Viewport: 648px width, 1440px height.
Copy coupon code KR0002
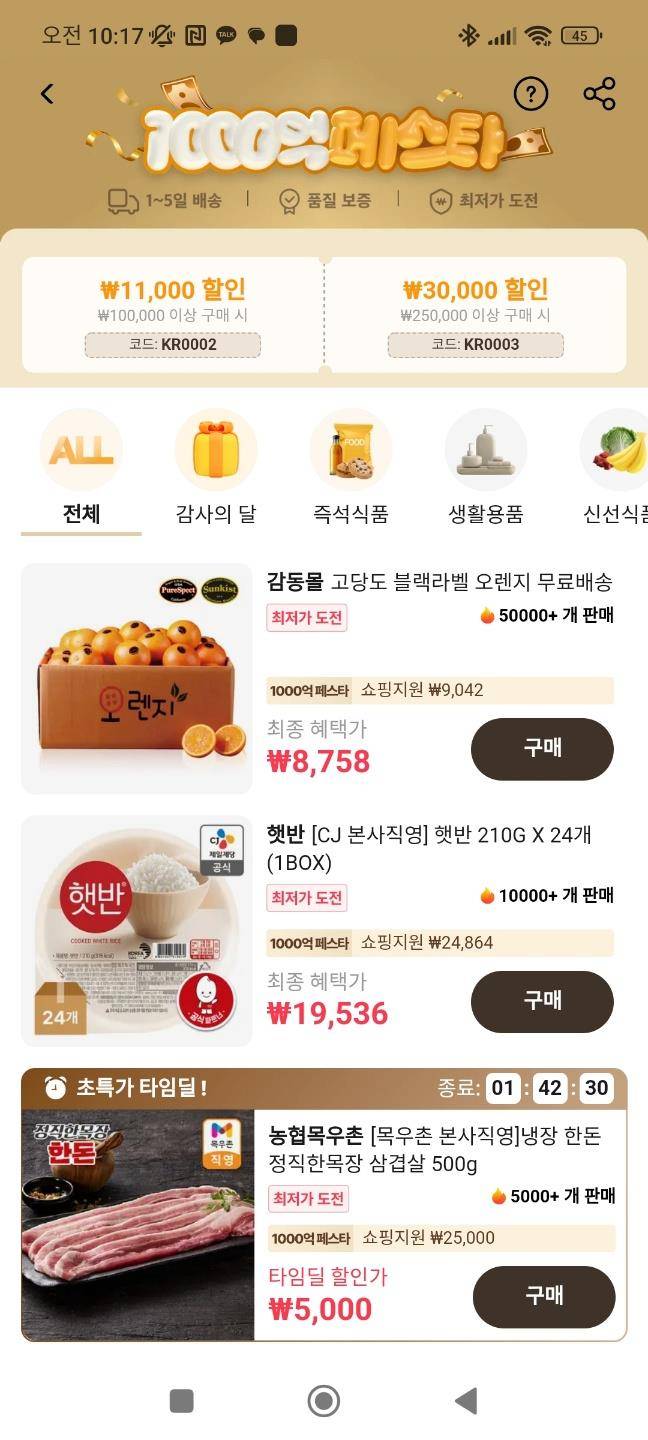pos(172,345)
